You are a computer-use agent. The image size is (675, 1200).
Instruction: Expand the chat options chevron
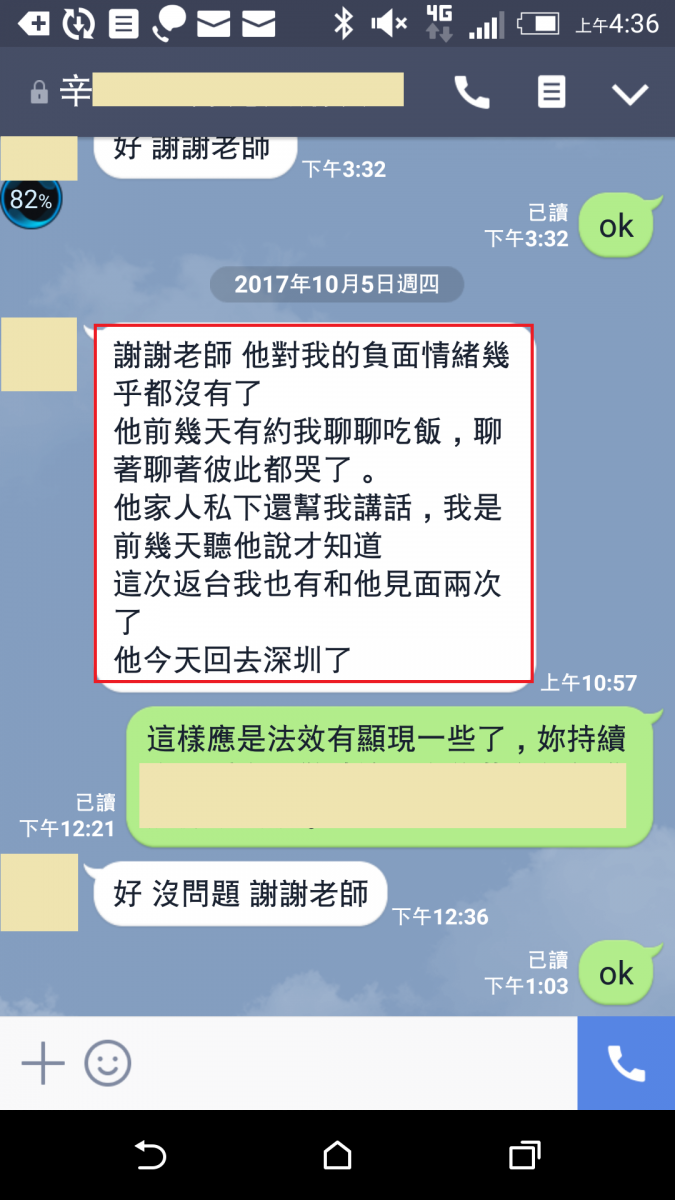(x=630, y=94)
